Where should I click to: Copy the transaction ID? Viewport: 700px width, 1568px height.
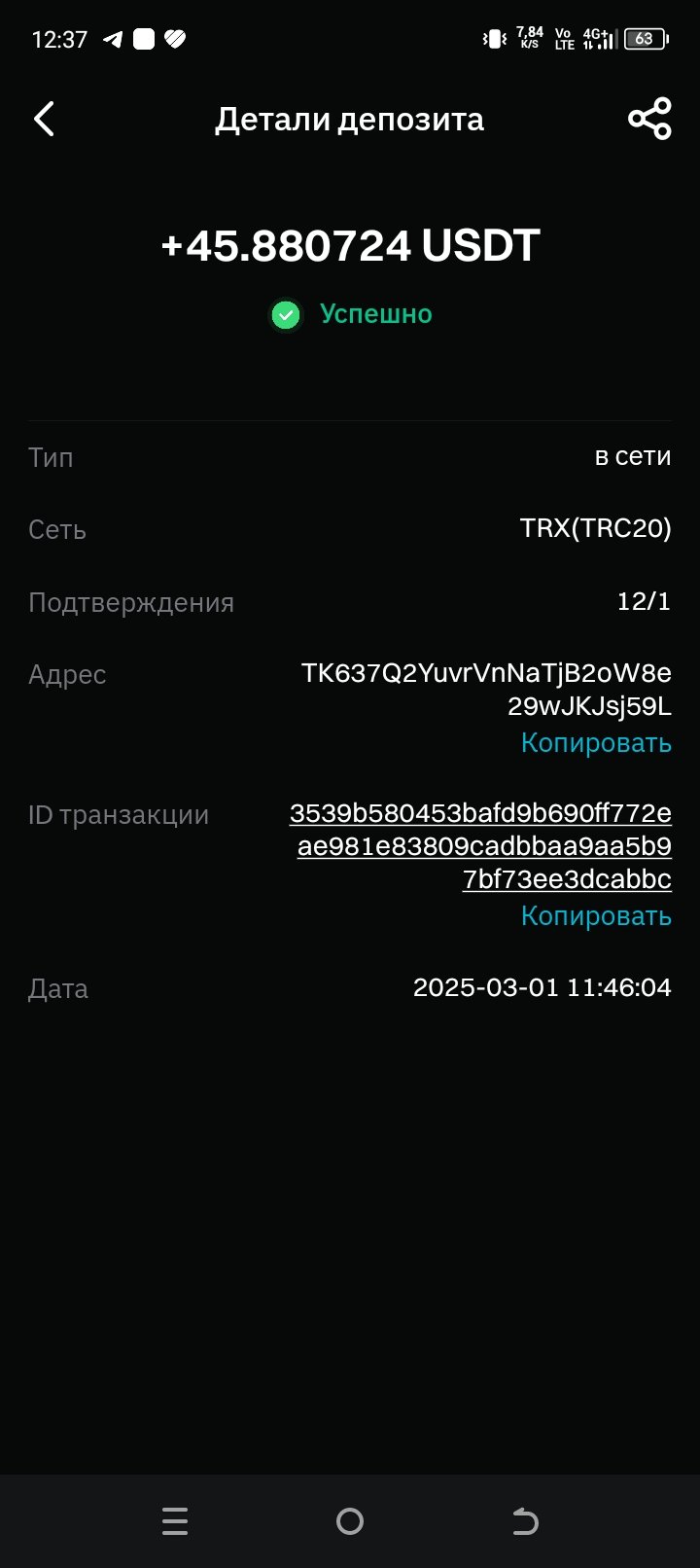point(596,916)
